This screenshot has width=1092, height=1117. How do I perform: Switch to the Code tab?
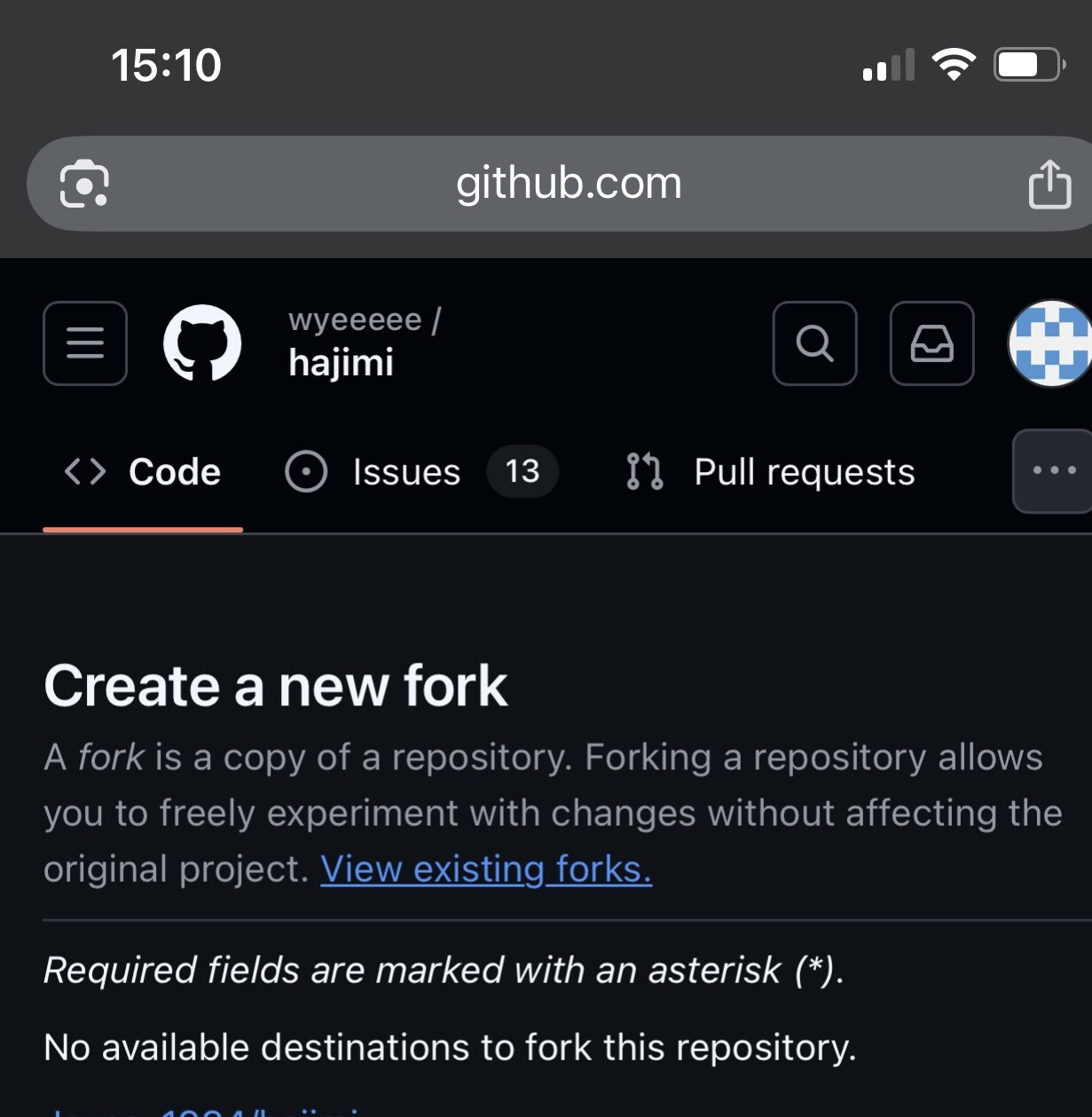[144, 472]
